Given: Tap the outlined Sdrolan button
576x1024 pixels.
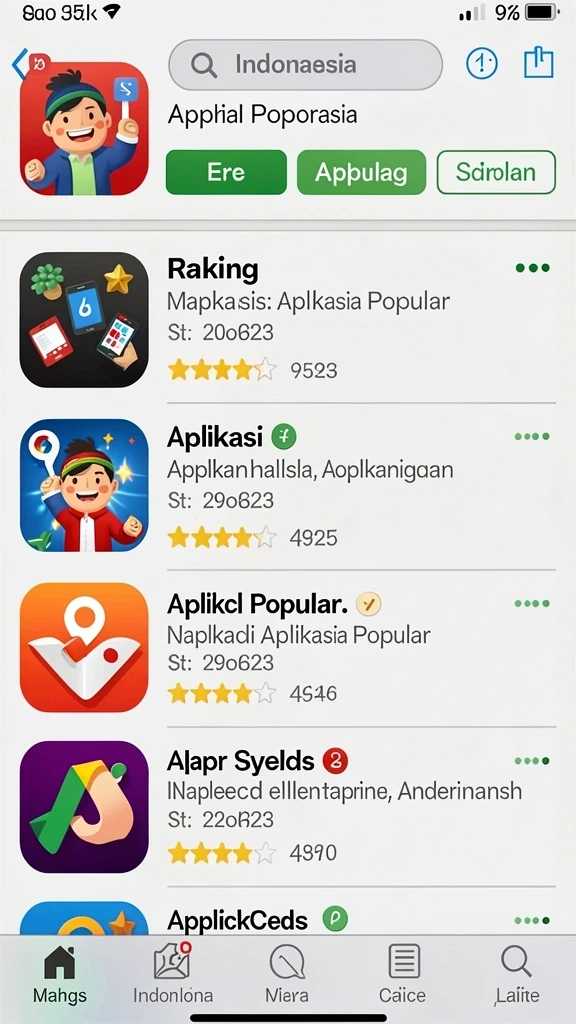Looking at the screenshot, I should (496, 172).
